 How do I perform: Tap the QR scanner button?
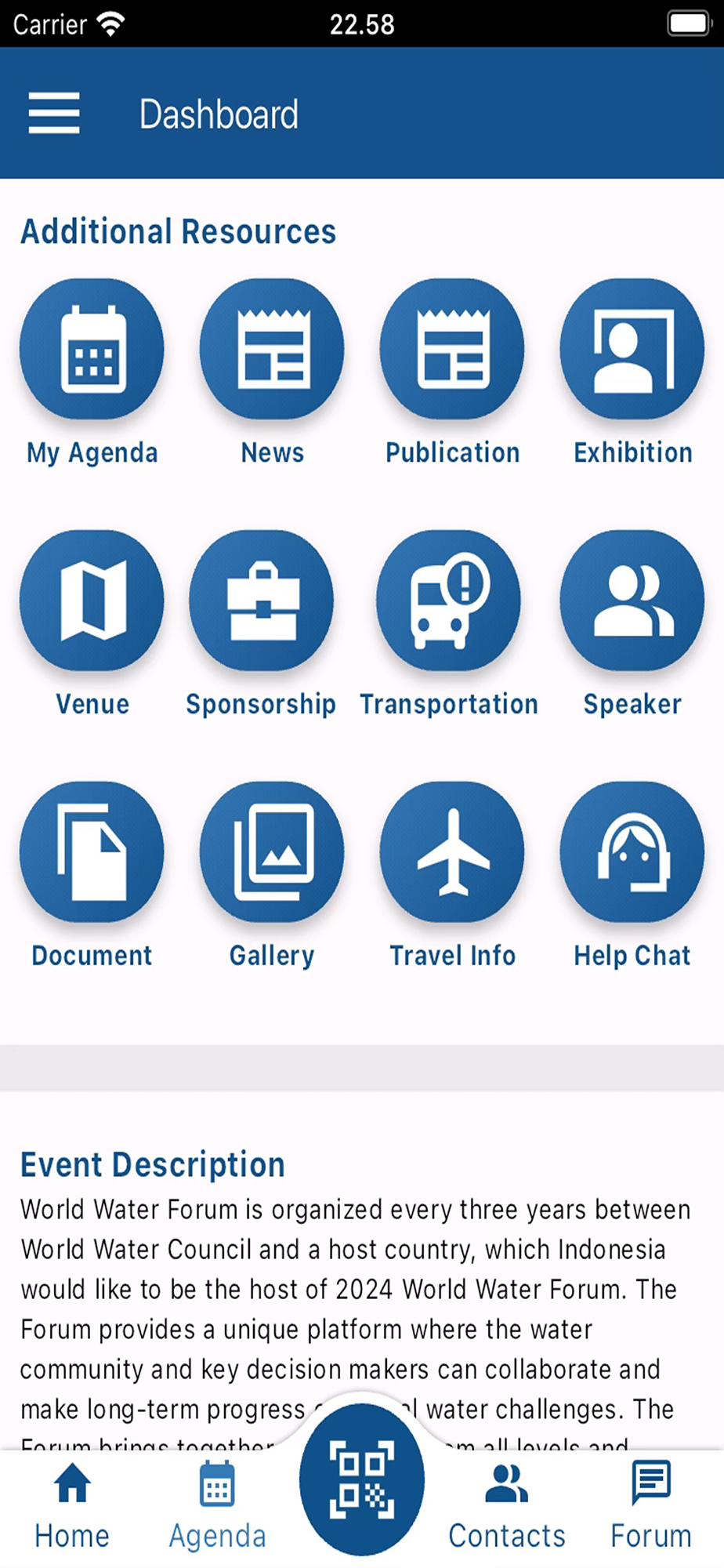[362, 1479]
